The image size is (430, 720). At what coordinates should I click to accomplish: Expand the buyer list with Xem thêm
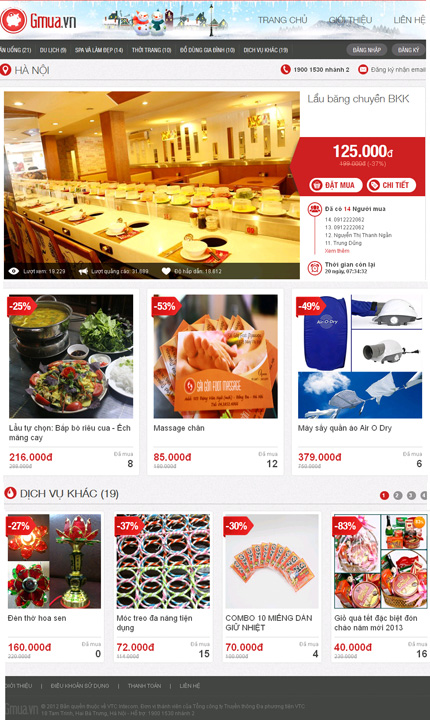[x=337, y=251]
